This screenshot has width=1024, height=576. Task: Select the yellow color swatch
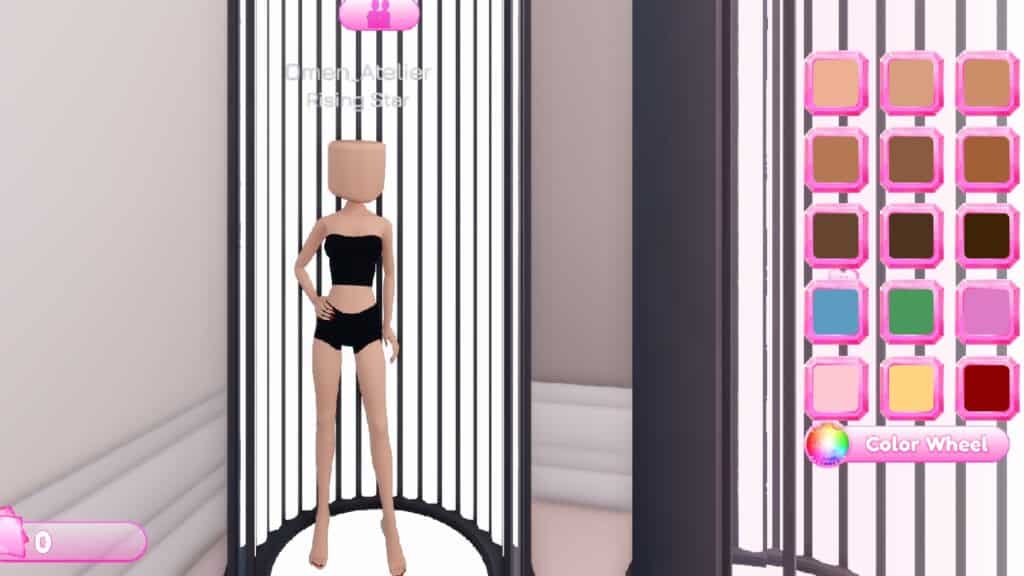click(x=911, y=388)
